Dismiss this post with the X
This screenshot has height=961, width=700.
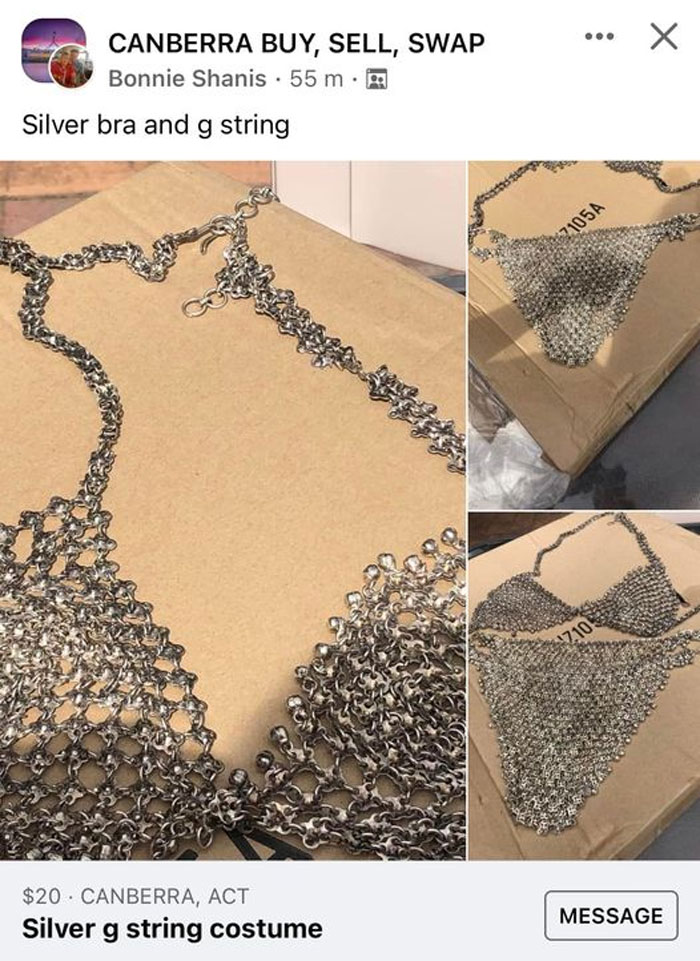click(663, 37)
